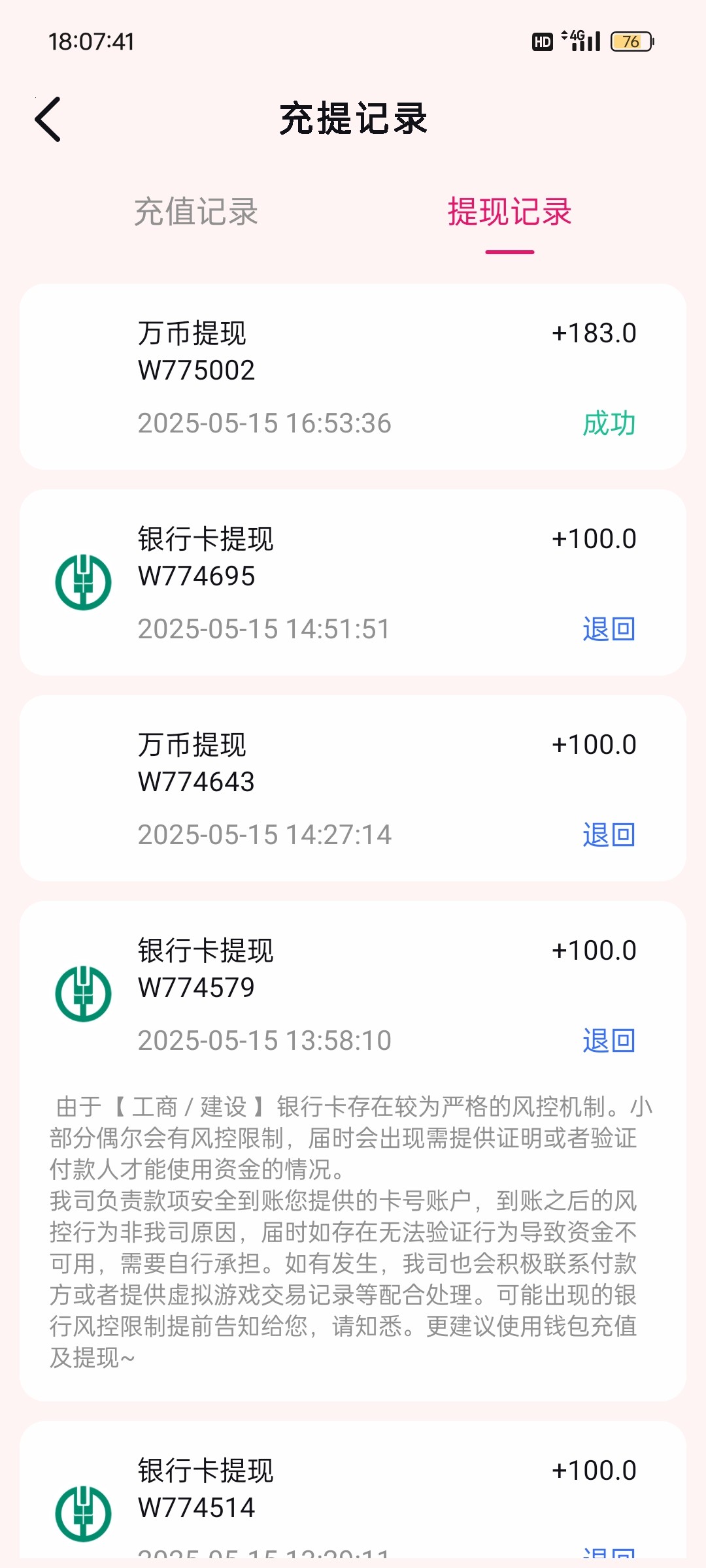Viewport: 706px width, 1568px height.
Task: Select the 提现记录 tab
Action: 509,212
